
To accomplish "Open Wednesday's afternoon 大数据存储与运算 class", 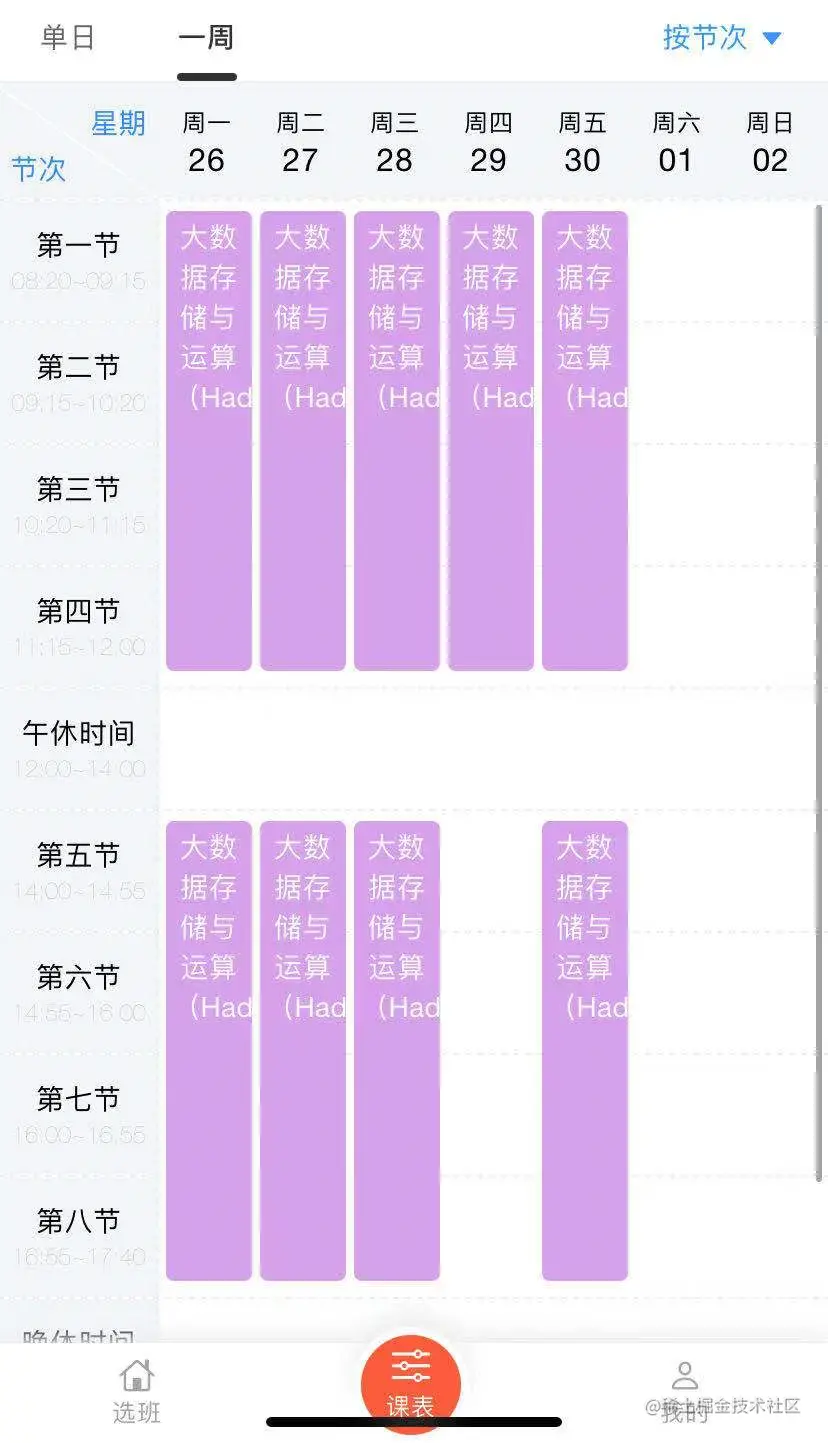I will (396, 1050).
